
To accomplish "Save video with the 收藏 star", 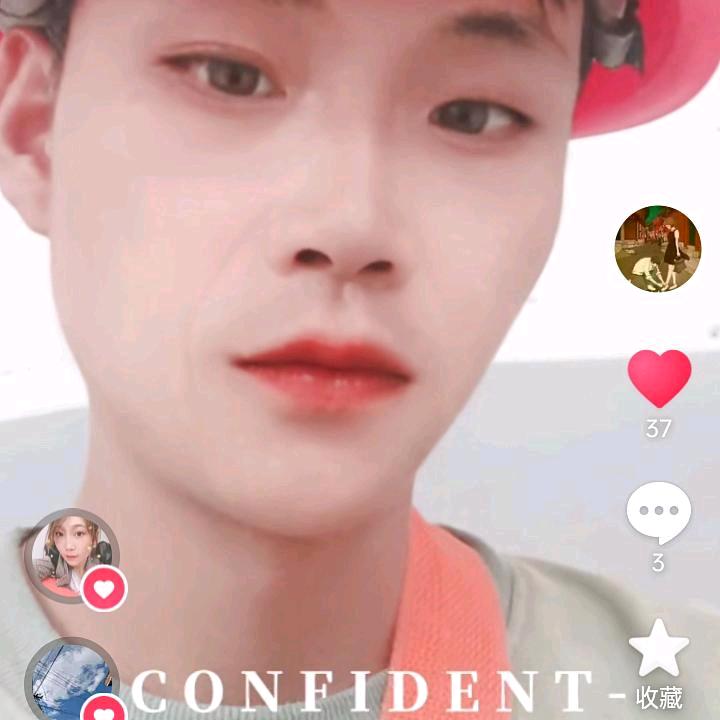I will pyautogui.click(x=658, y=648).
